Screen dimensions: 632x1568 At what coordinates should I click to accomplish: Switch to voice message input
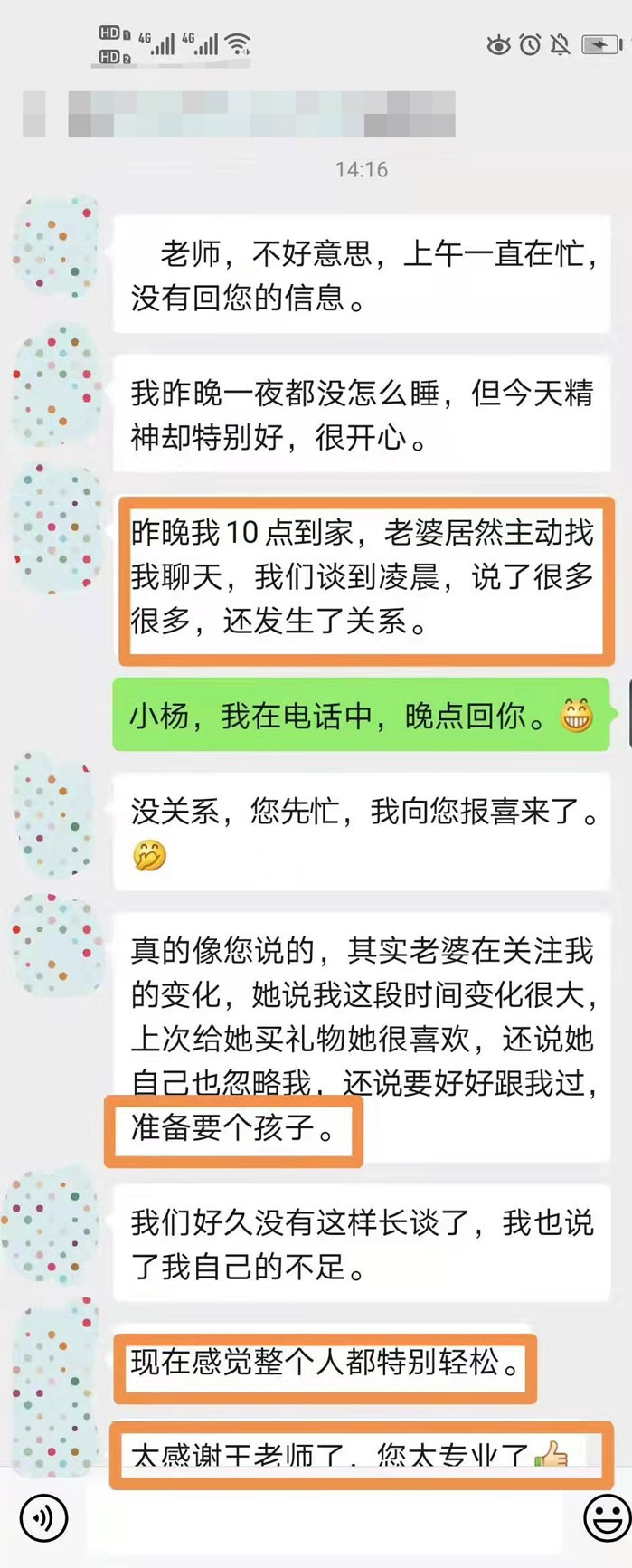click(x=42, y=1517)
